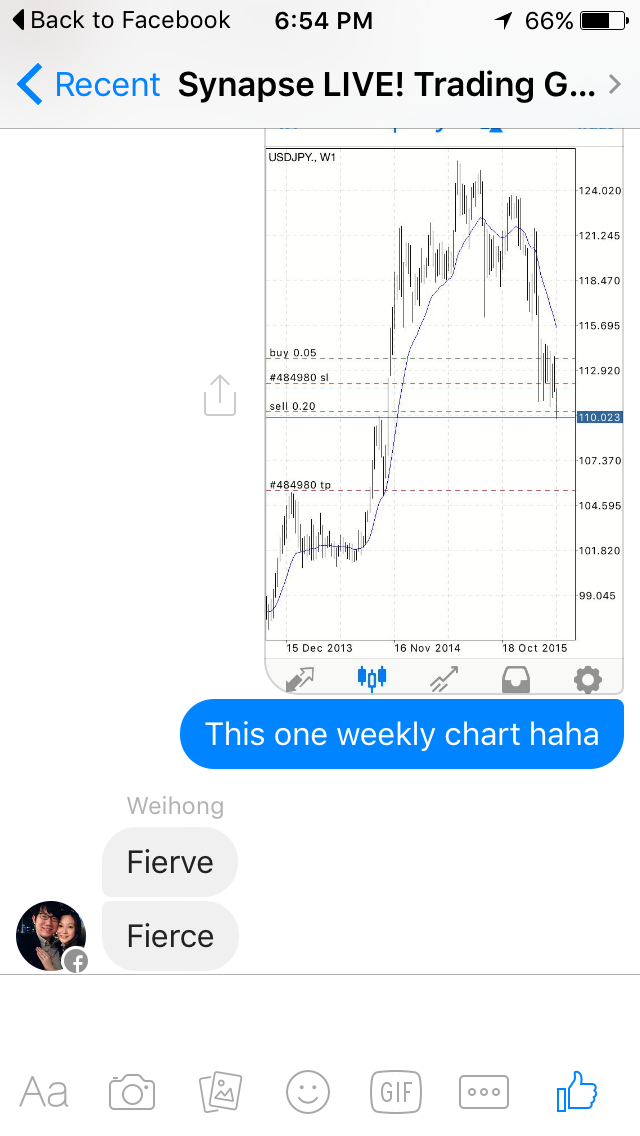Open the photo gallery picker
Screen dimensions: 640x1136
[x=221, y=1091]
